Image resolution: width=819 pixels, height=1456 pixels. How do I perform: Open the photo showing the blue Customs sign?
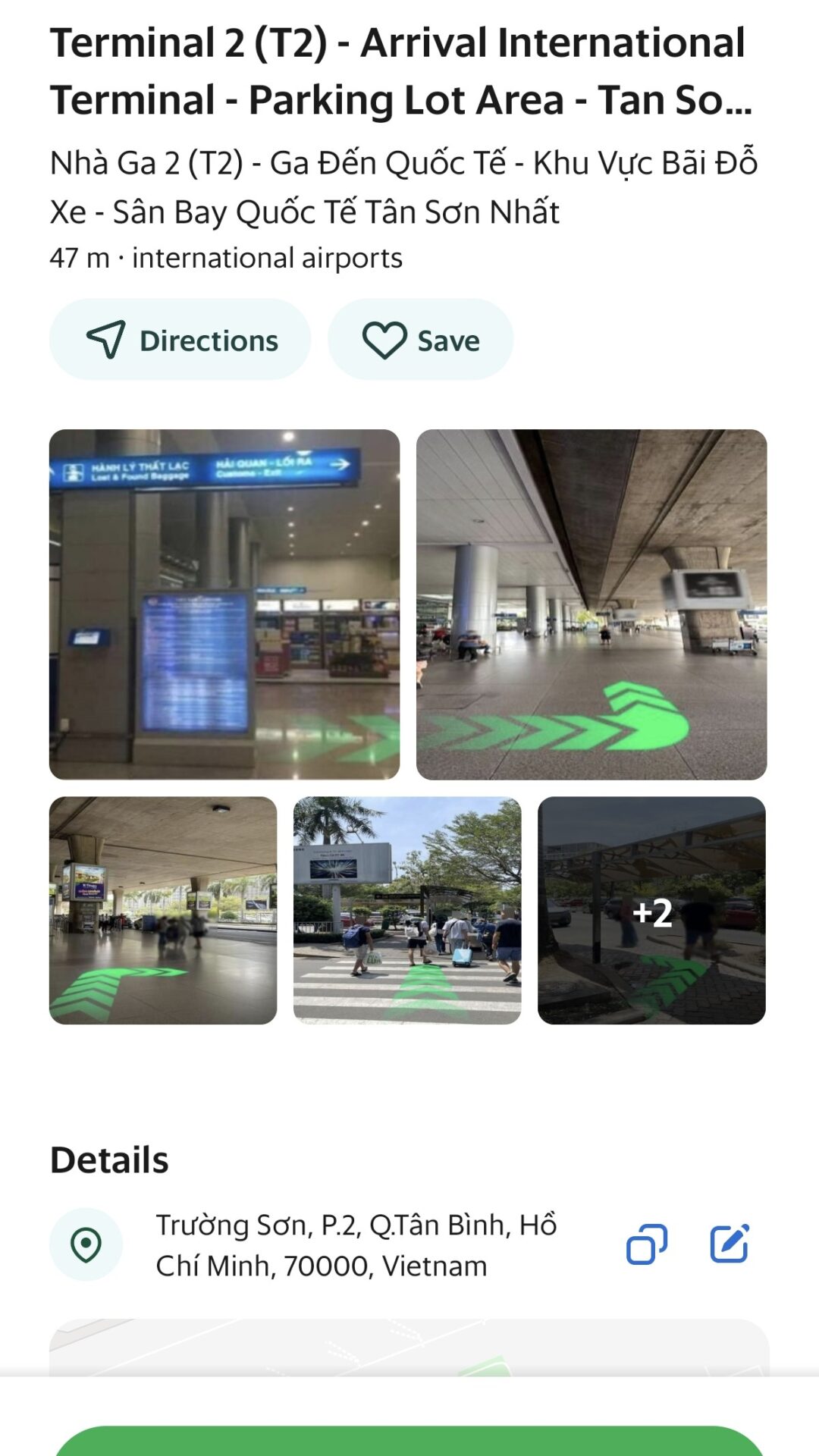(x=224, y=604)
